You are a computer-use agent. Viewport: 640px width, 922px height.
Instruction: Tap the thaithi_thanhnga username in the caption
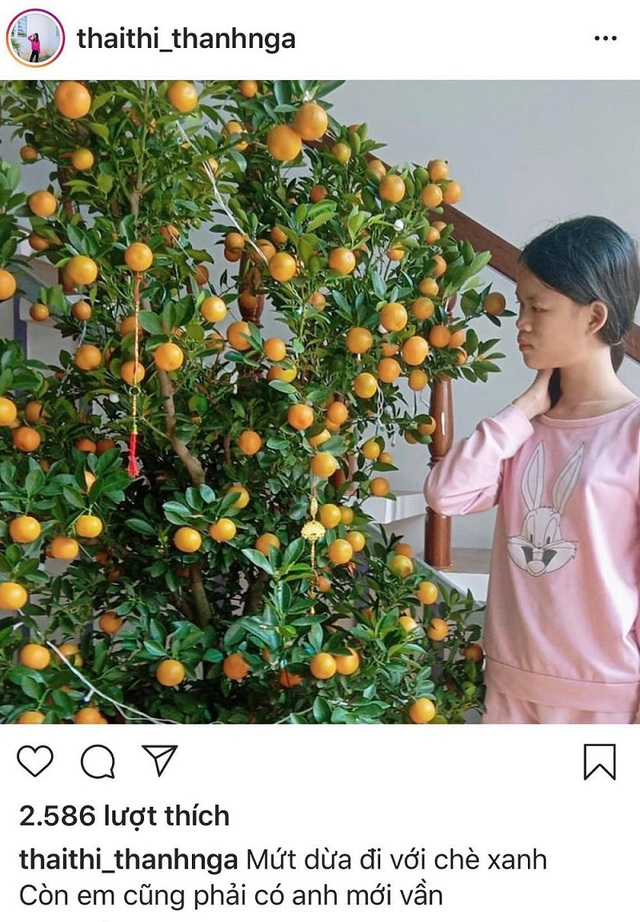[x=128, y=861]
